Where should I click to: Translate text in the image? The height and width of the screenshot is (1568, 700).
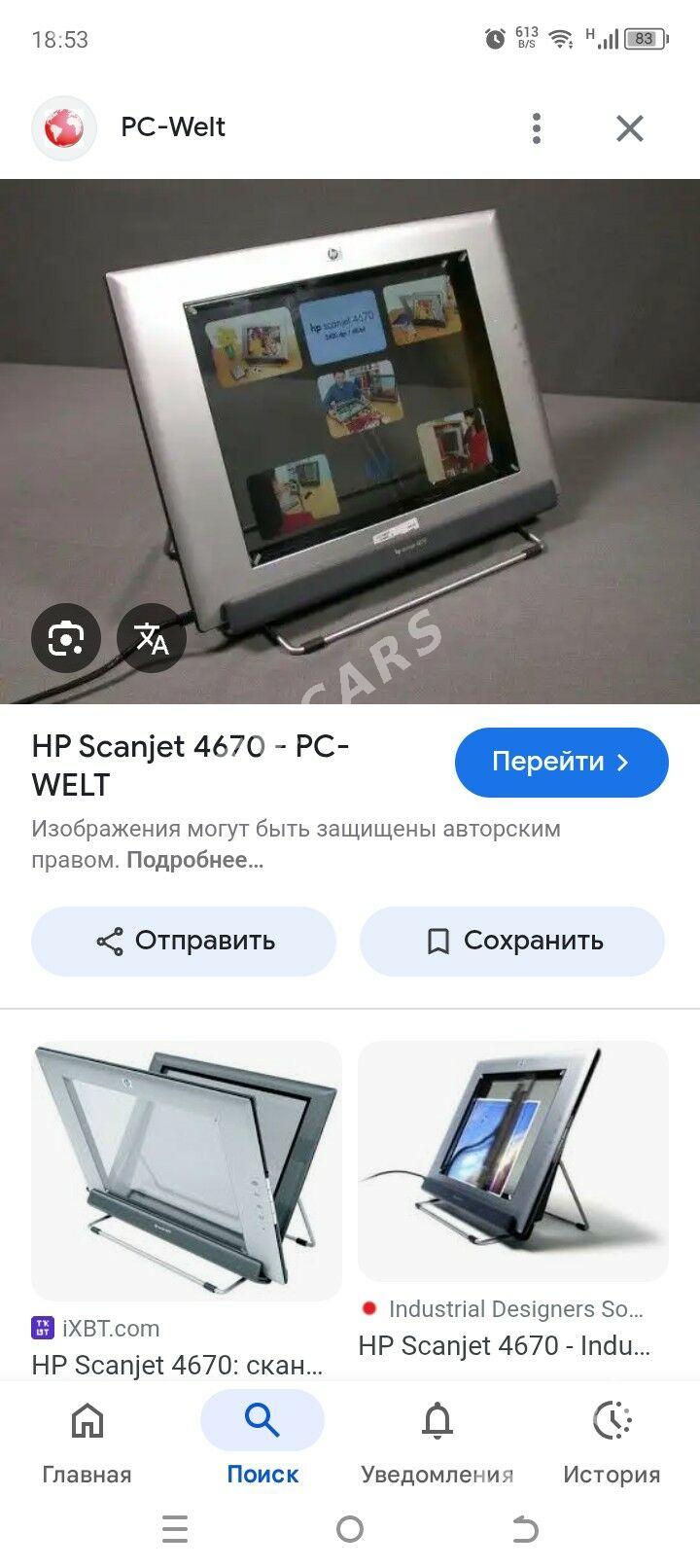click(151, 638)
